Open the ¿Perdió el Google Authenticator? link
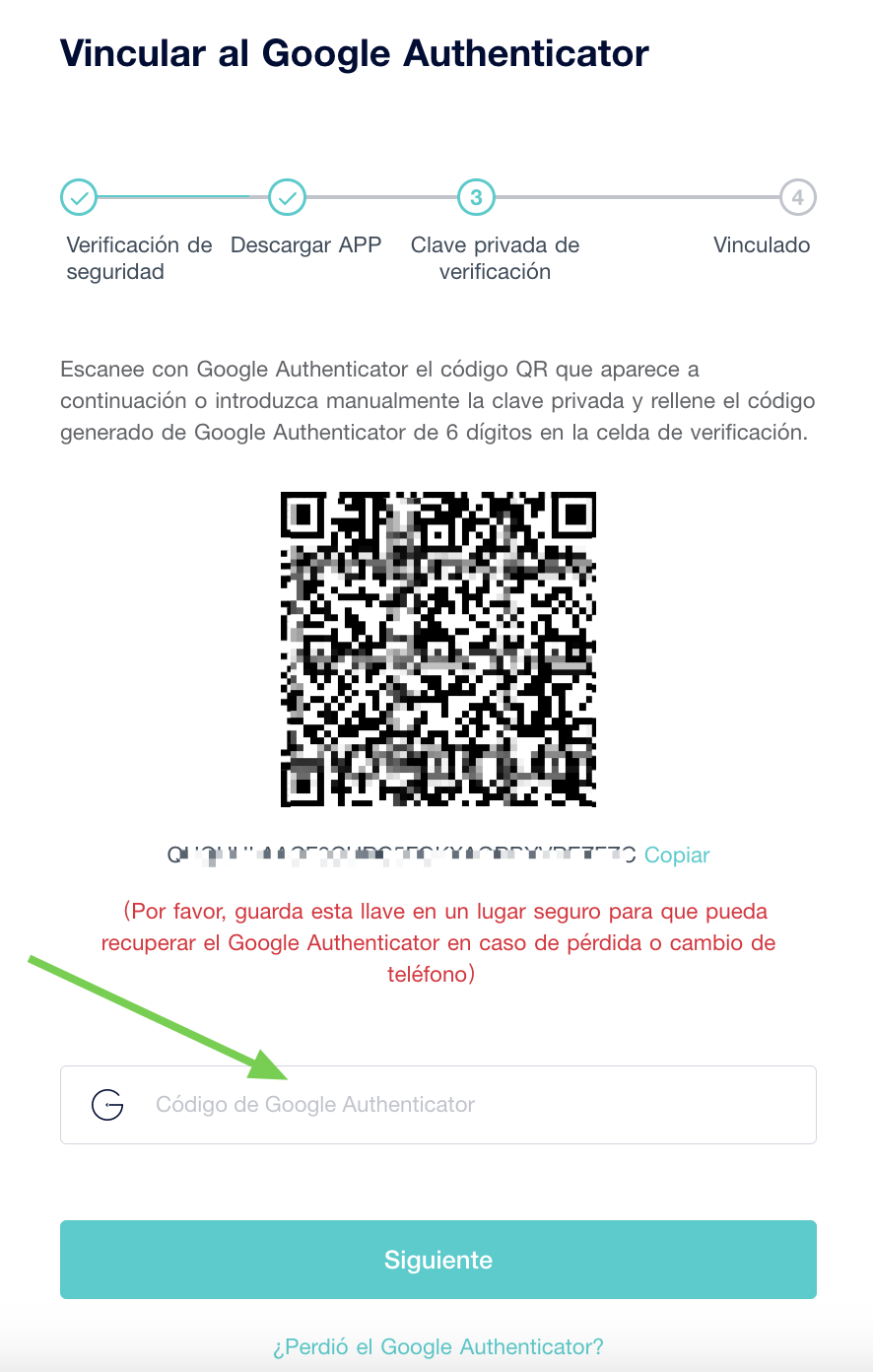This screenshot has height=1372, width=873. tap(437, 1346)
